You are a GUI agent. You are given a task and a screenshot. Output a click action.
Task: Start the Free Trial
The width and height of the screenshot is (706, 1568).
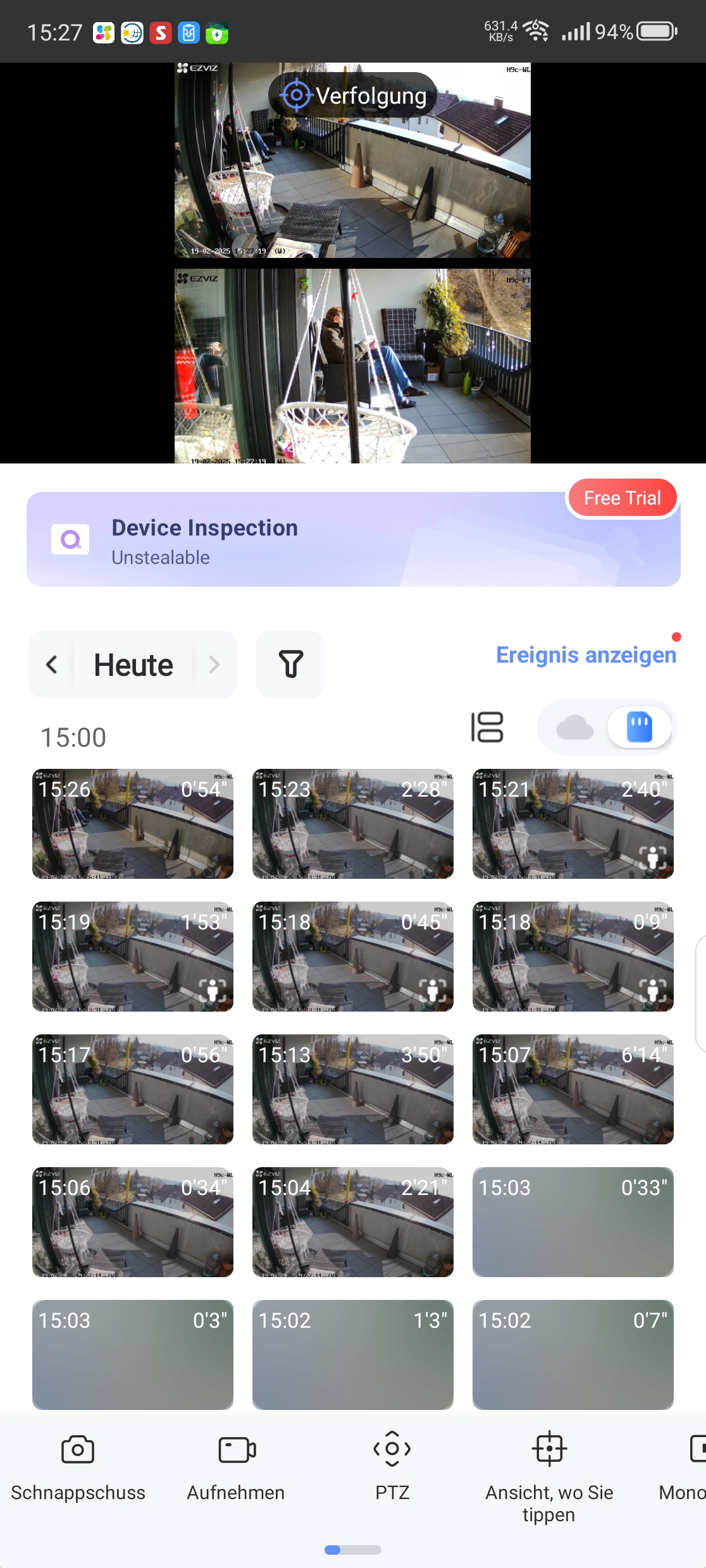(x=622, y=498)
